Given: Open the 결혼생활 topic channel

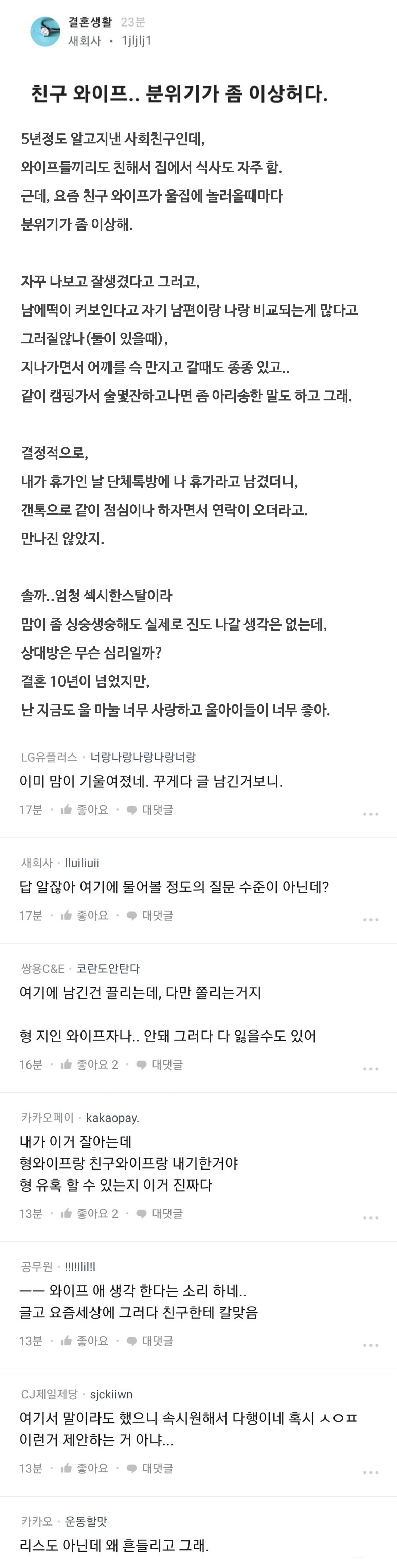Looking at the screenshot, I should 90,22.
